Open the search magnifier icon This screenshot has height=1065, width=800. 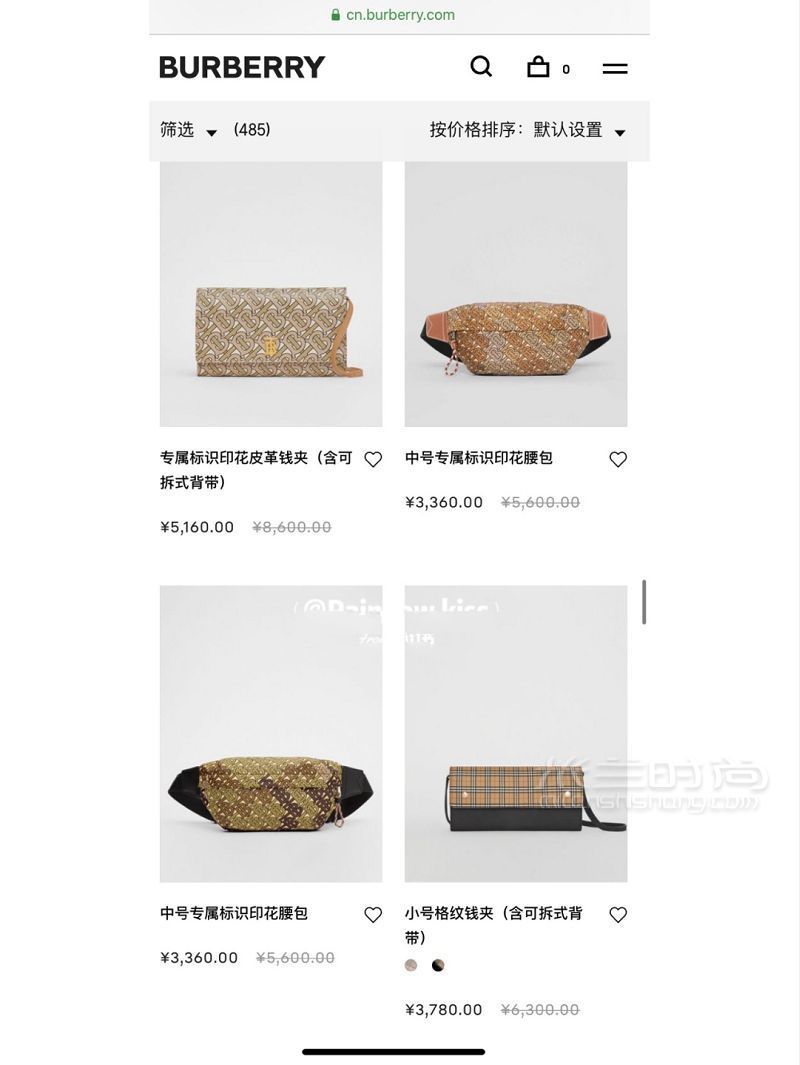tap(481, 67)
